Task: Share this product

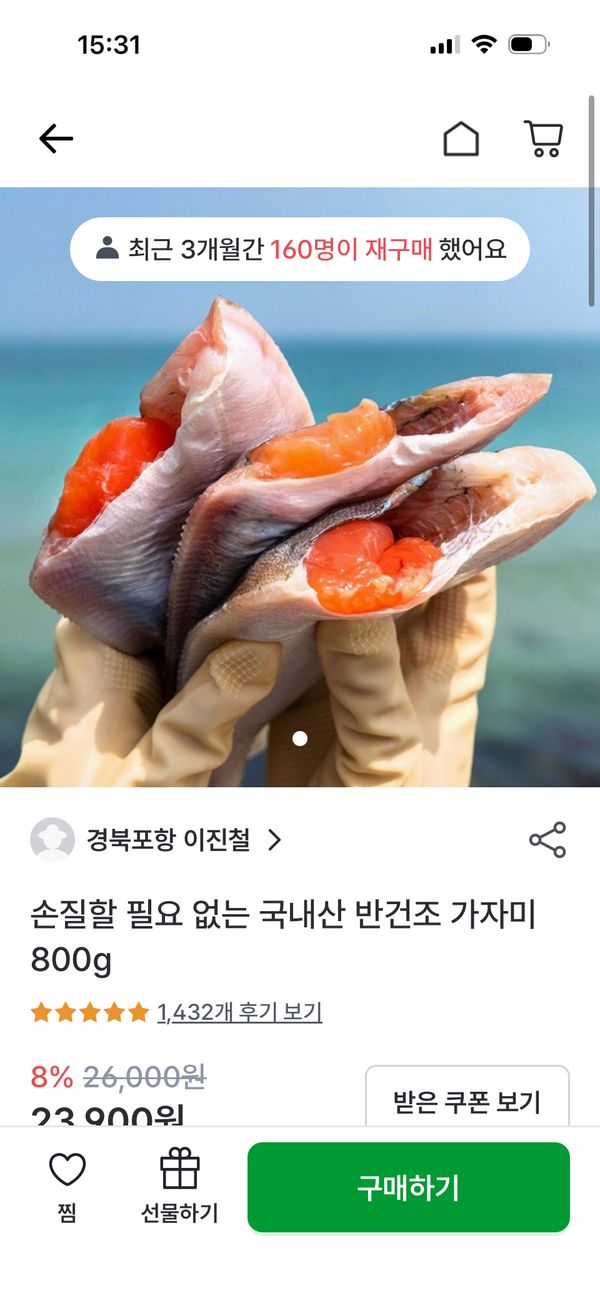Action: click(547, 840)
